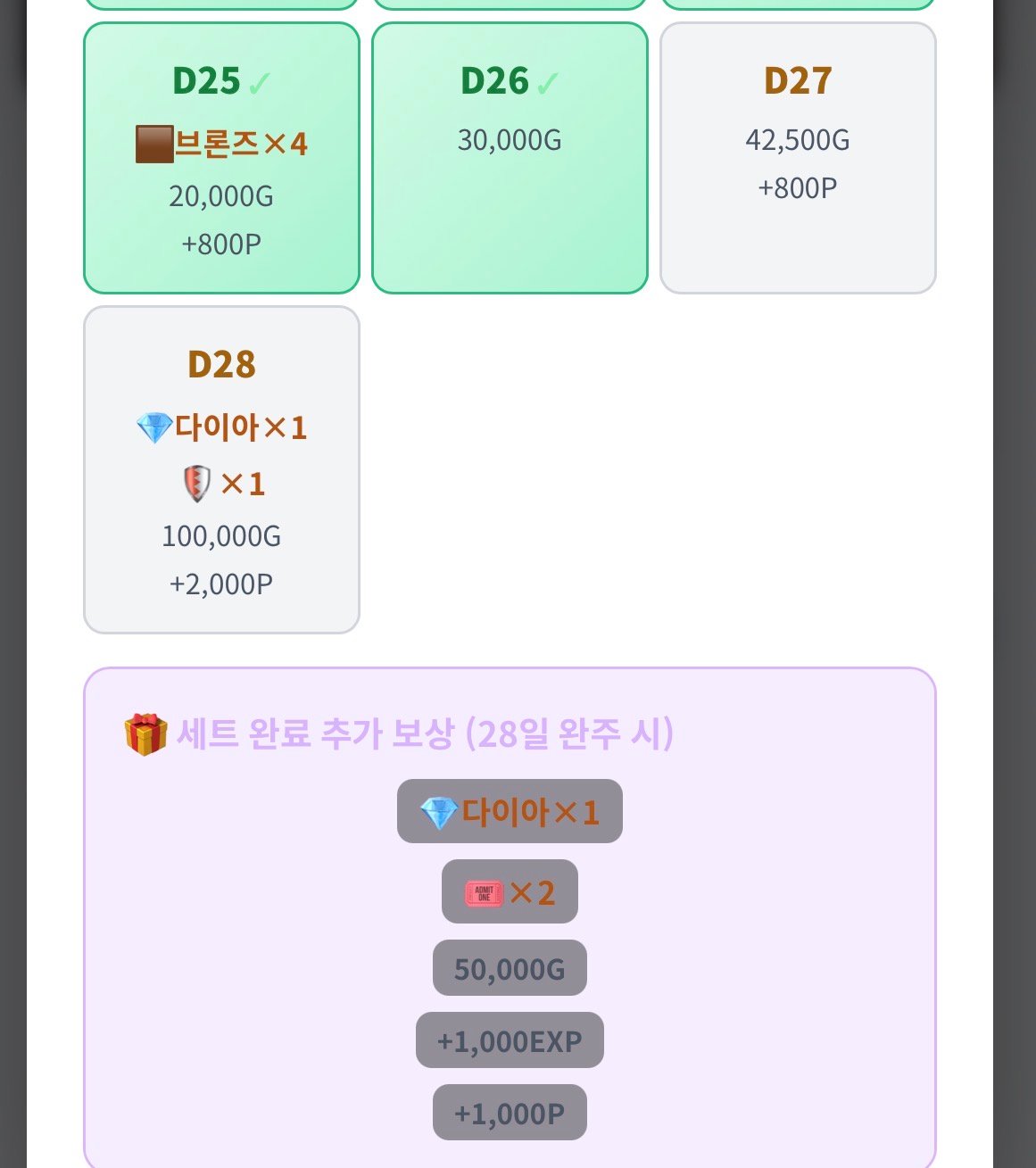1036x1168 pixels.
Task: Select the D27 reward card
Action: pyautogui.click(x=798, y=158)
